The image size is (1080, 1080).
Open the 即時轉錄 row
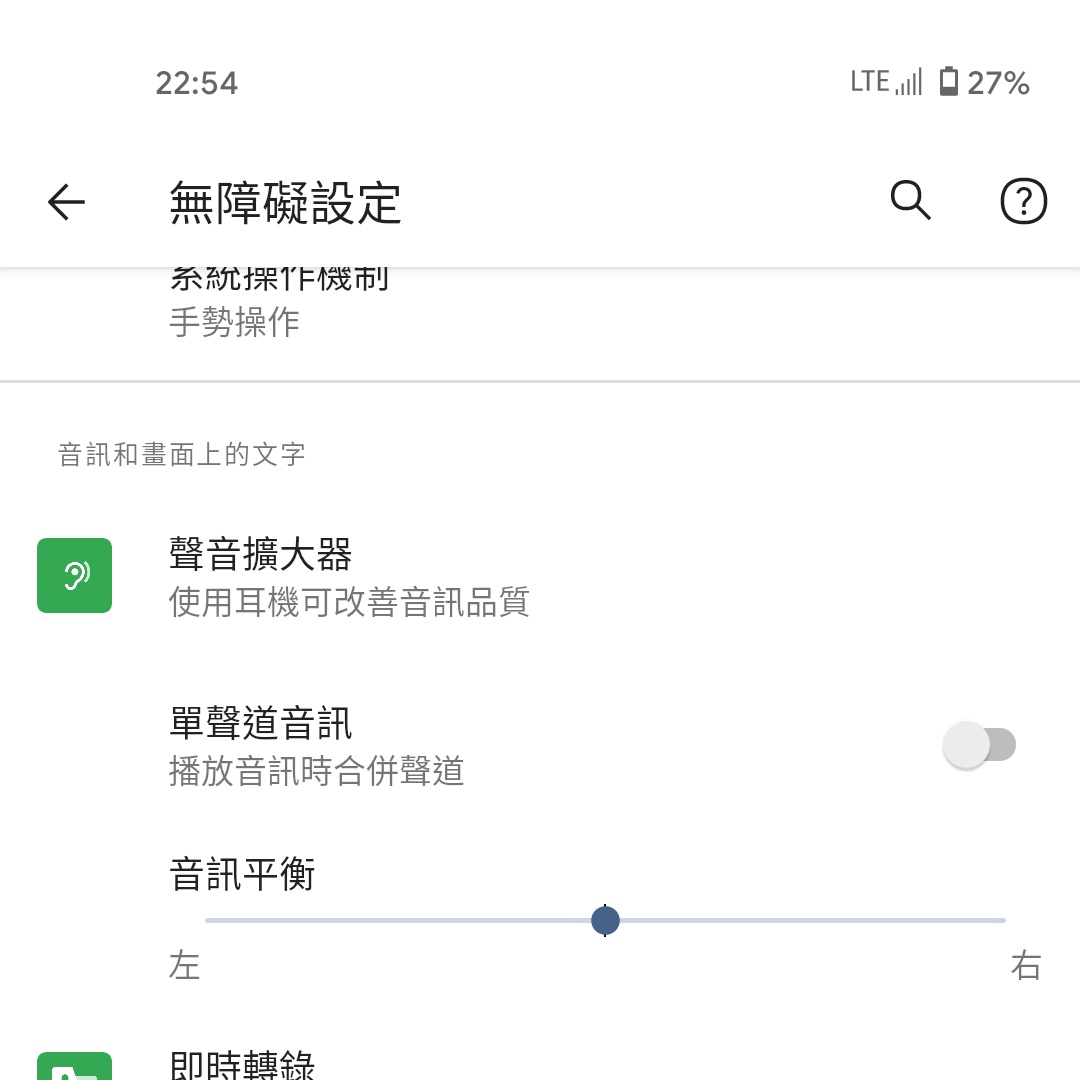click(243, 1064)
